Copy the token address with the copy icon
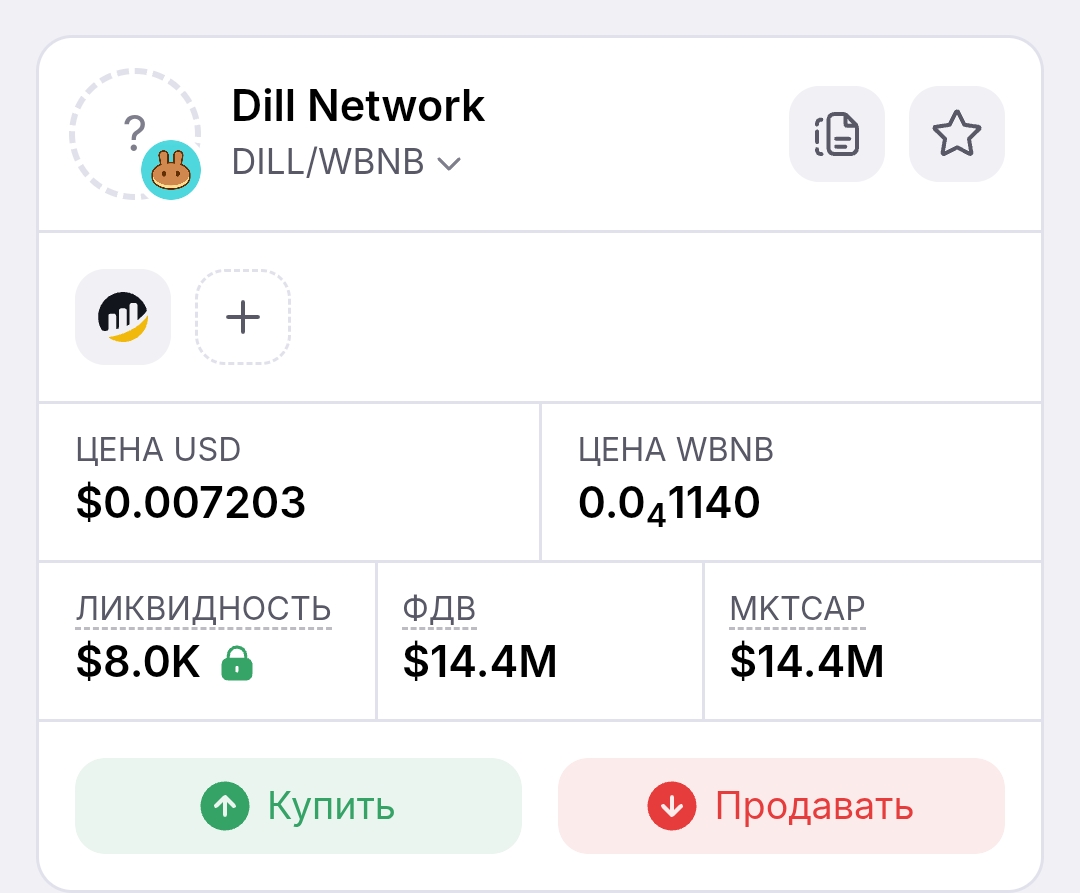Viewport: 1080px width, 893px height. (x=837, y=134)
